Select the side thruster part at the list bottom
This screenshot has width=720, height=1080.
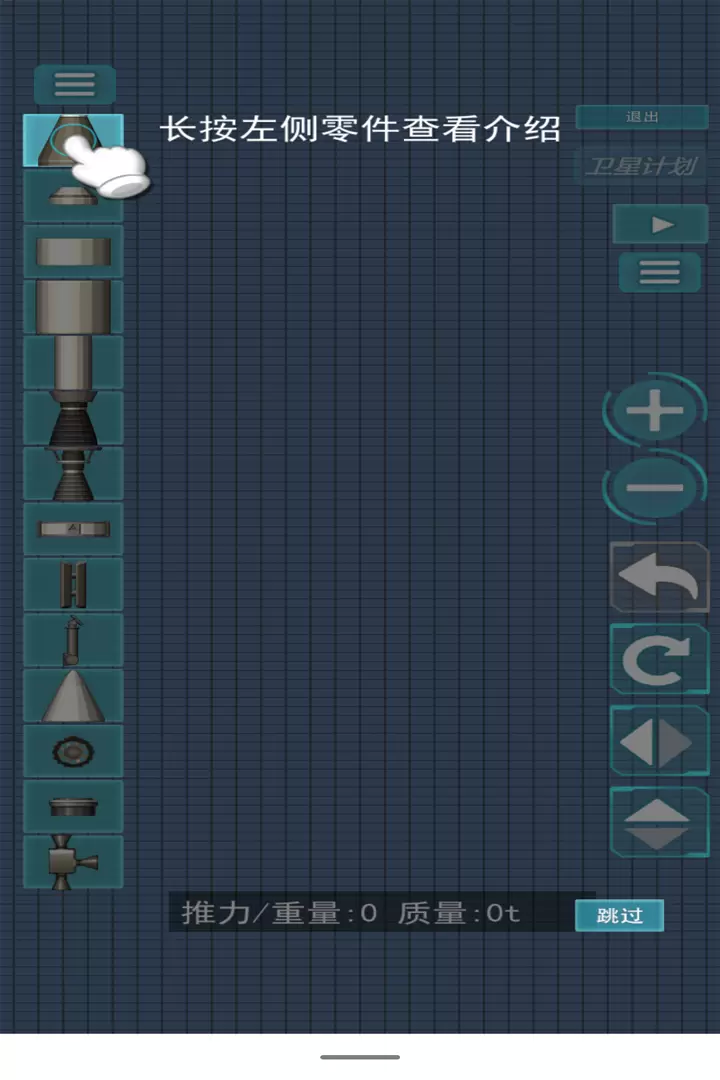pyautogui.click(x=73, y=862)
